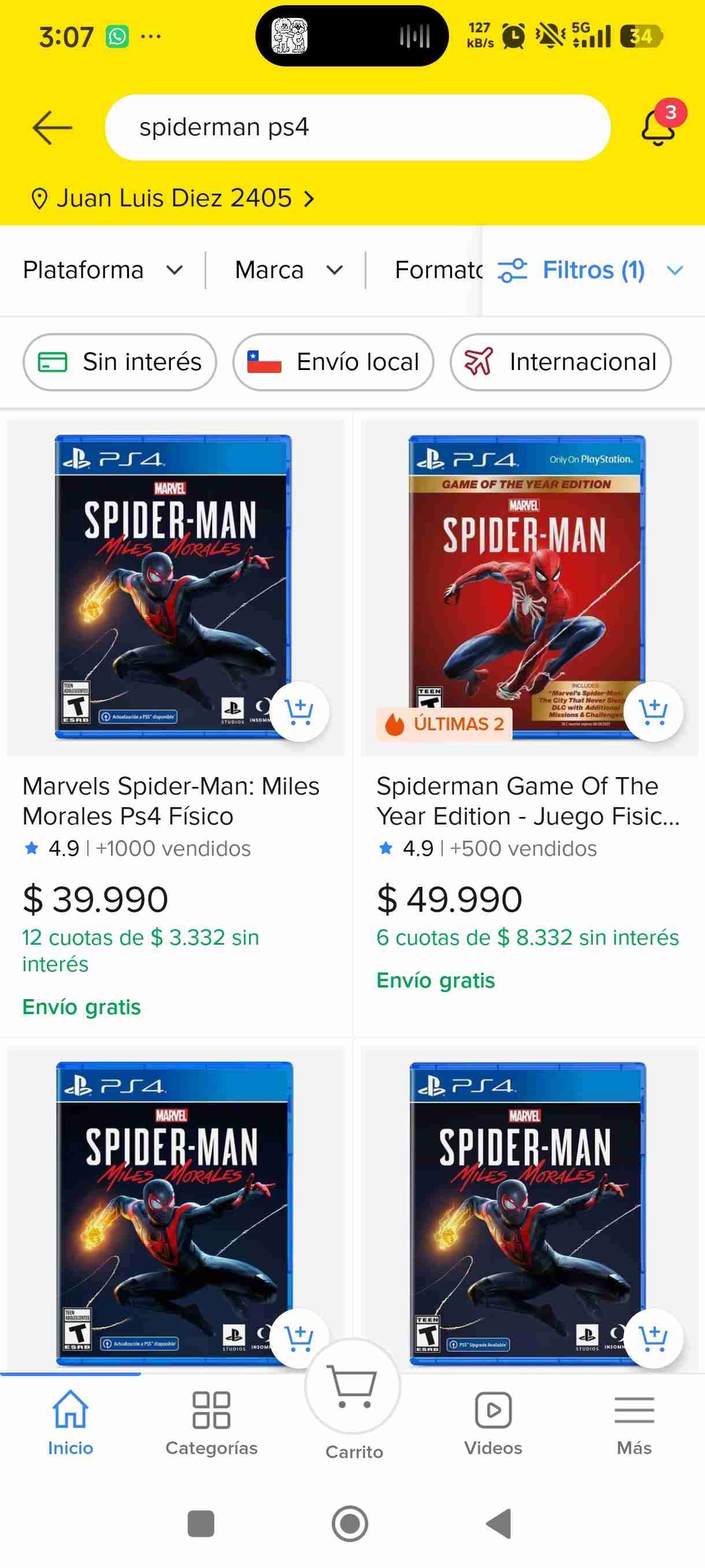Enable the Sin interés filter chip
Viewport: 705px width, 1568px height.
coord(119,361)
